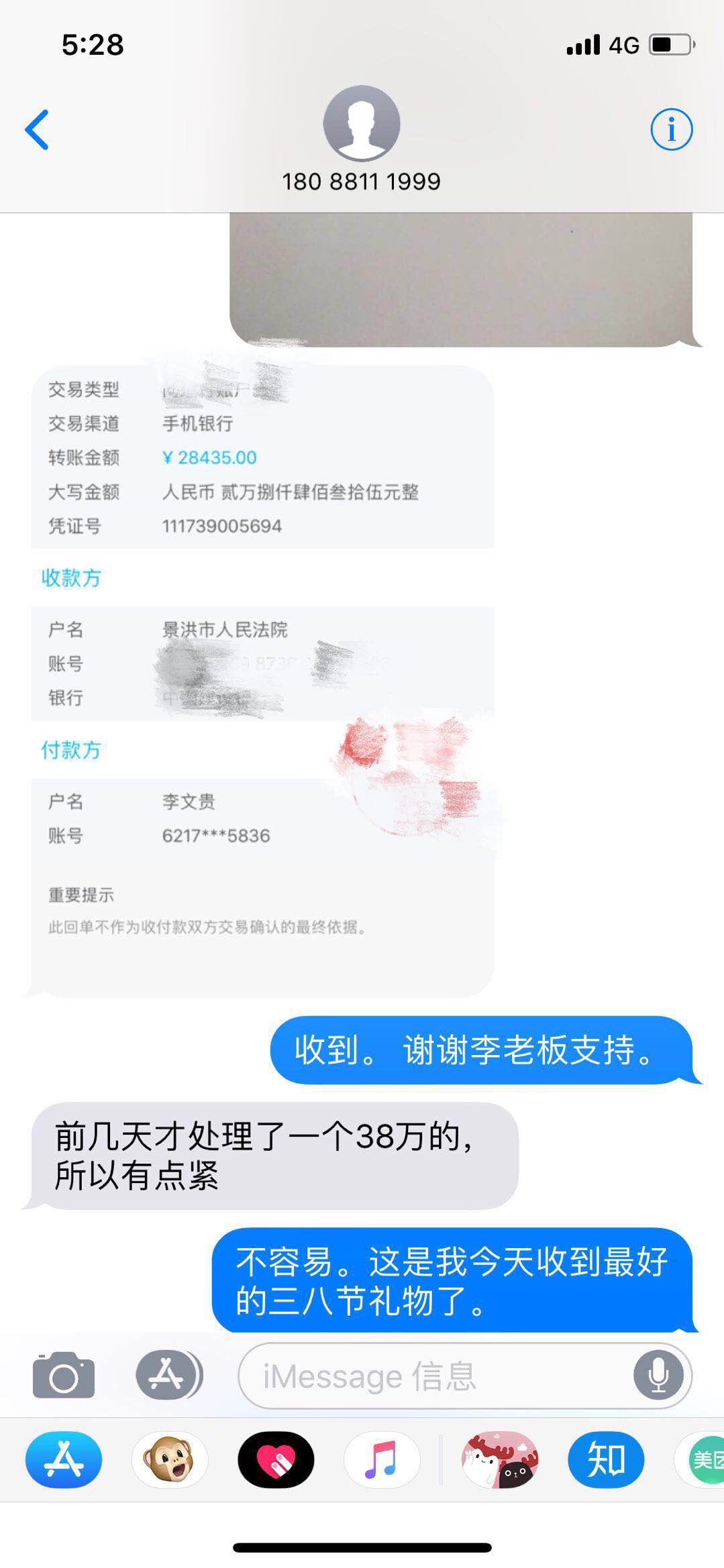Open conversation details info icon
The height and width of the screenshot is (1568, 724).
pos(671,129)
